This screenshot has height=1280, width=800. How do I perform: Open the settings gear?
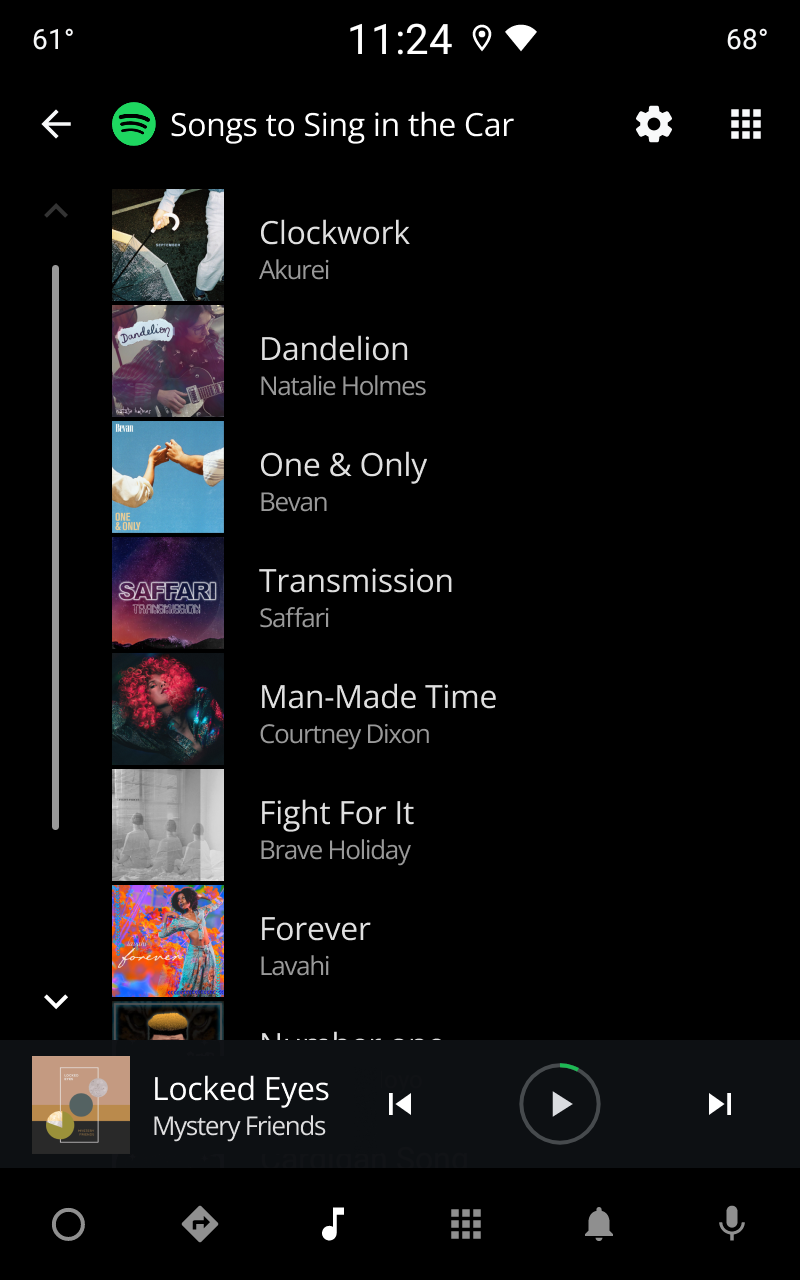pos(654,125)
